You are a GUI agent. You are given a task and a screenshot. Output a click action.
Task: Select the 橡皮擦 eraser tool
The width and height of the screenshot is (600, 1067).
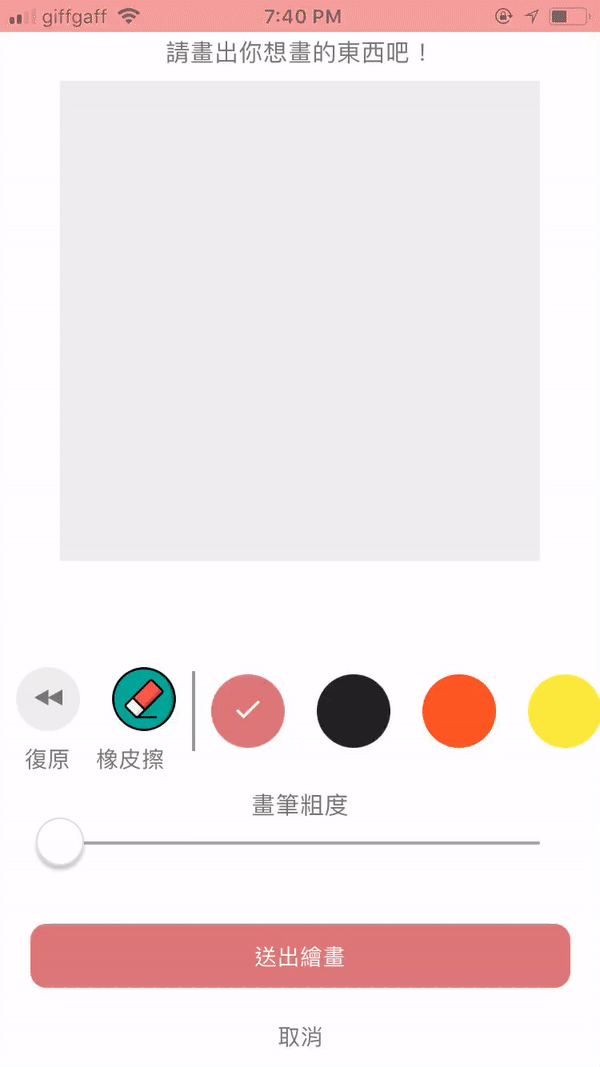(x=144, y=699)
